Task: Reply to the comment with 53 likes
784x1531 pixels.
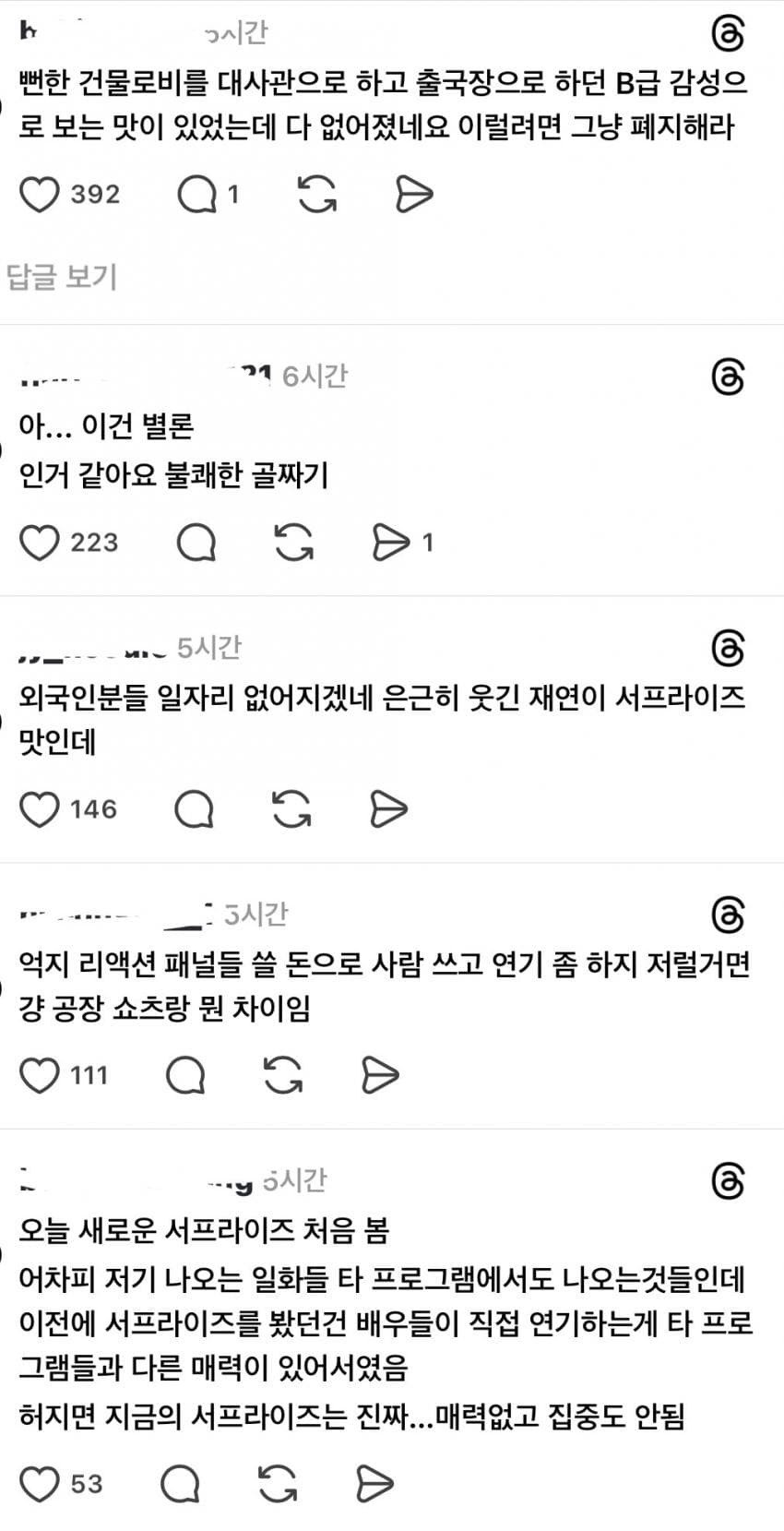Action: click(181, 1484)
